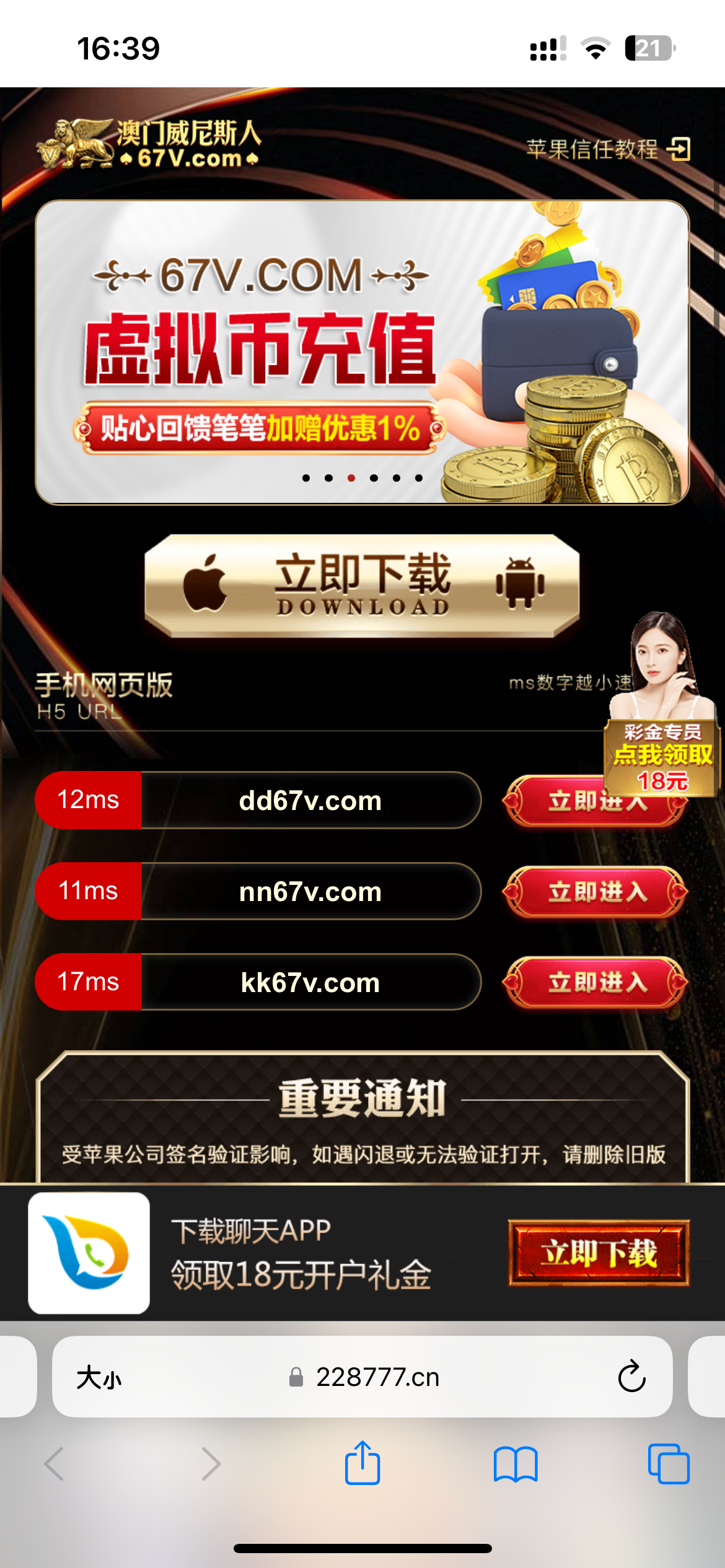
Task: Open the 苹果信任教程 link
Action: click(x=607, y=149)
